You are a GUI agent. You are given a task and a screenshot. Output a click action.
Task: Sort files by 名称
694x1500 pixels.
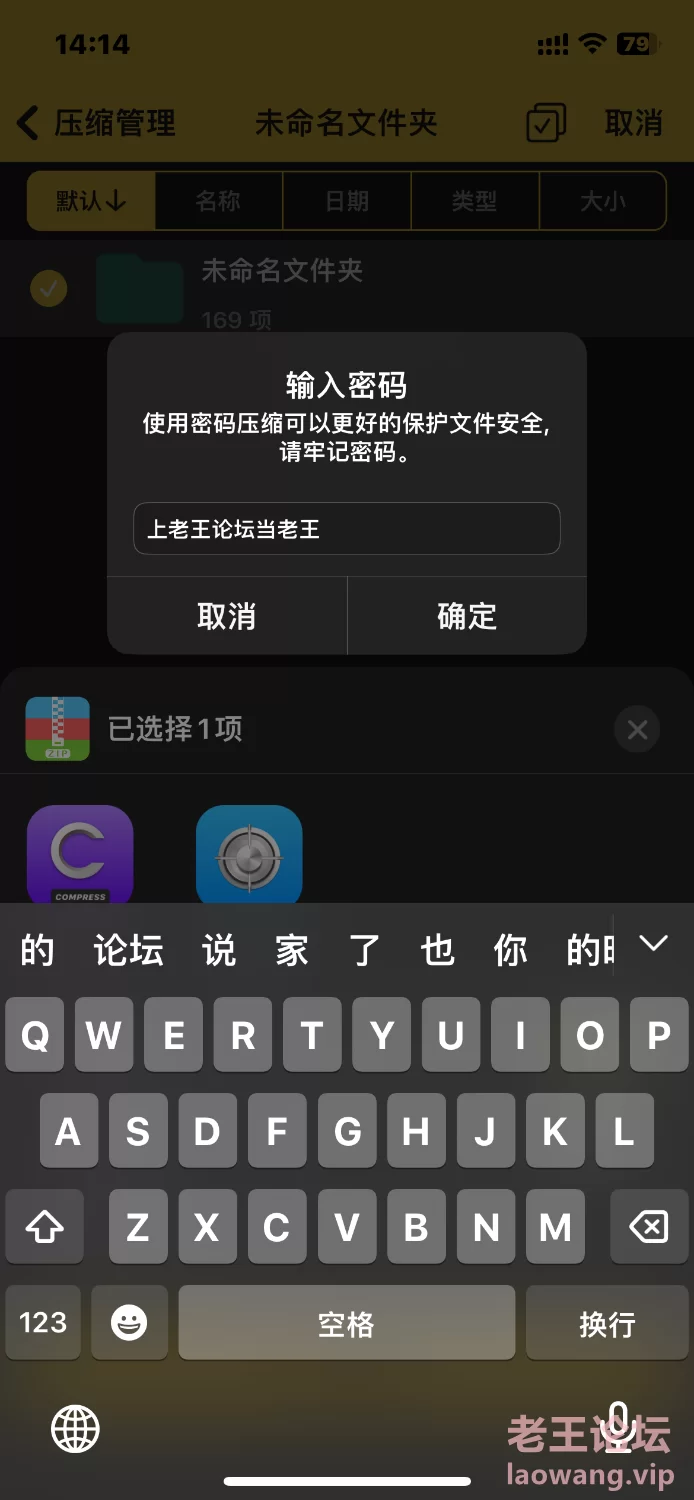click(218, 201)
